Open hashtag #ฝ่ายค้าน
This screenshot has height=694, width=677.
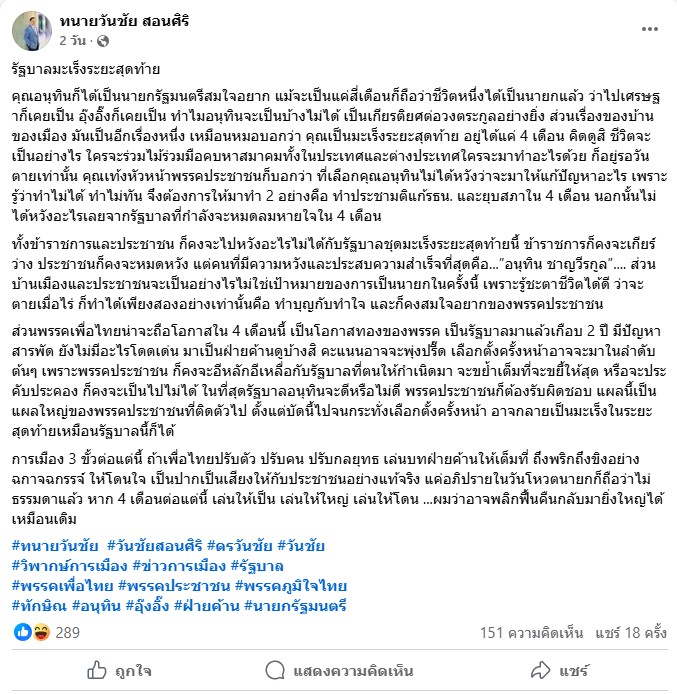point(204,605)
